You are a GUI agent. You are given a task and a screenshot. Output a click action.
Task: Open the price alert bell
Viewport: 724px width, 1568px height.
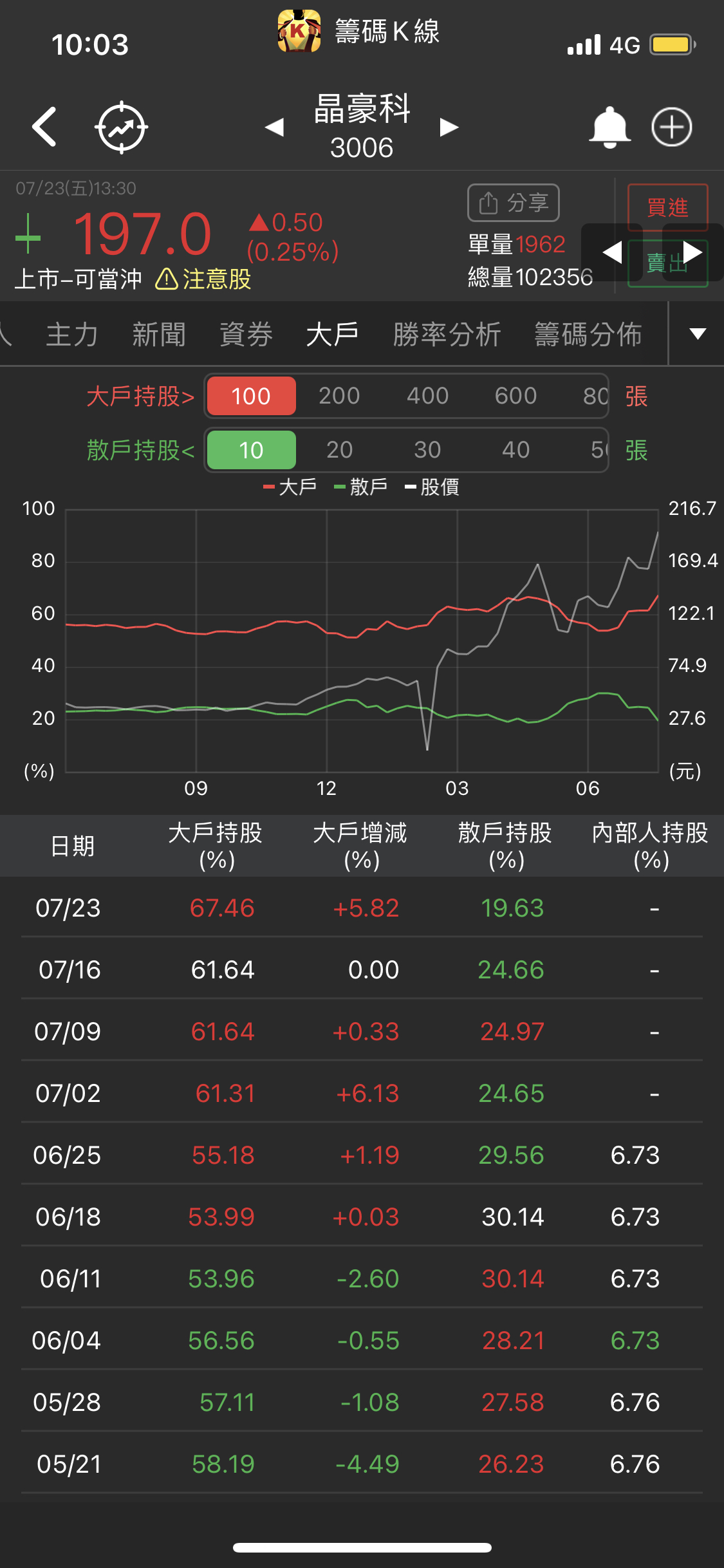coord(609,127)
